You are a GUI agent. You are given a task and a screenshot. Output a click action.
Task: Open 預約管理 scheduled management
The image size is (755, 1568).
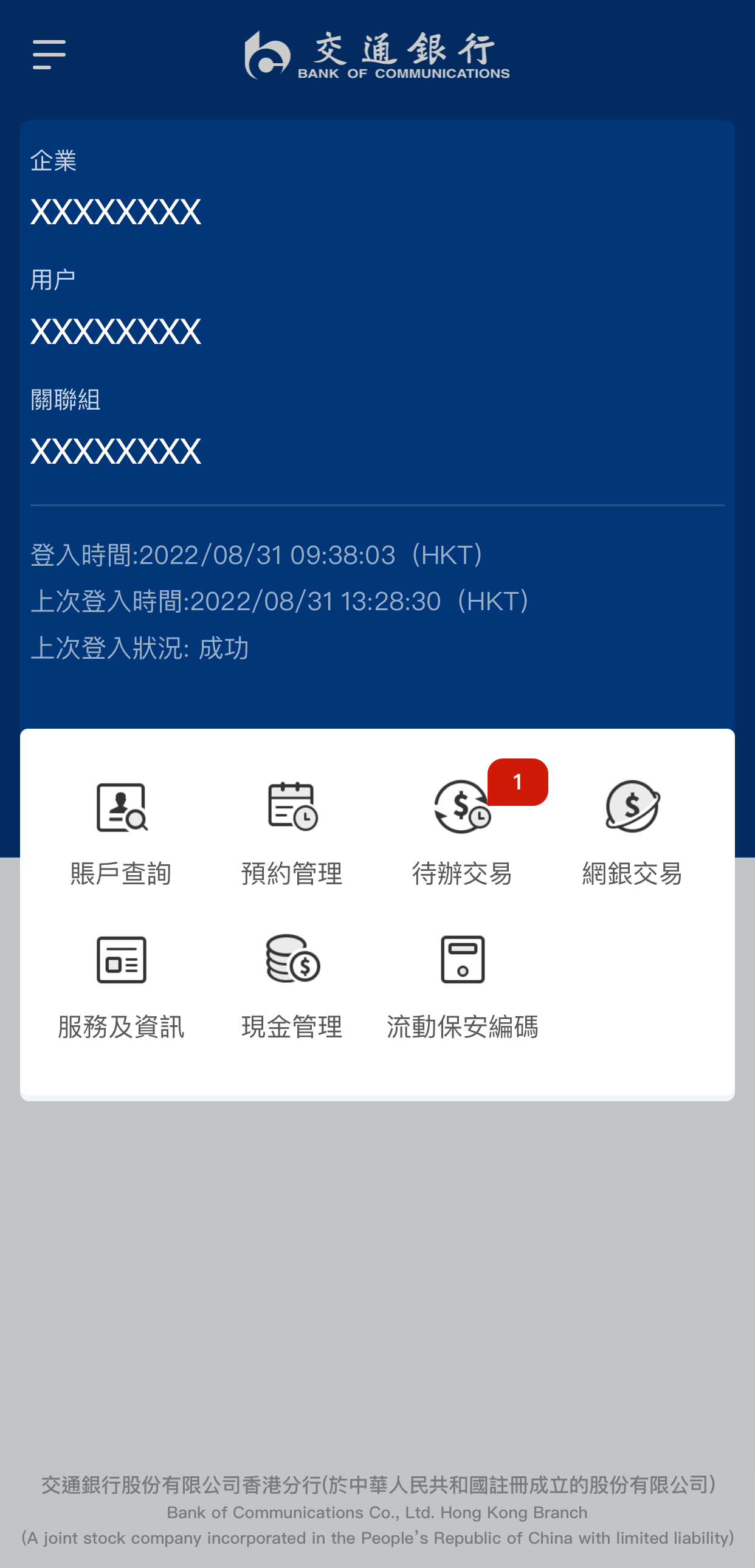pyautogui.click(x=292, y=833)
